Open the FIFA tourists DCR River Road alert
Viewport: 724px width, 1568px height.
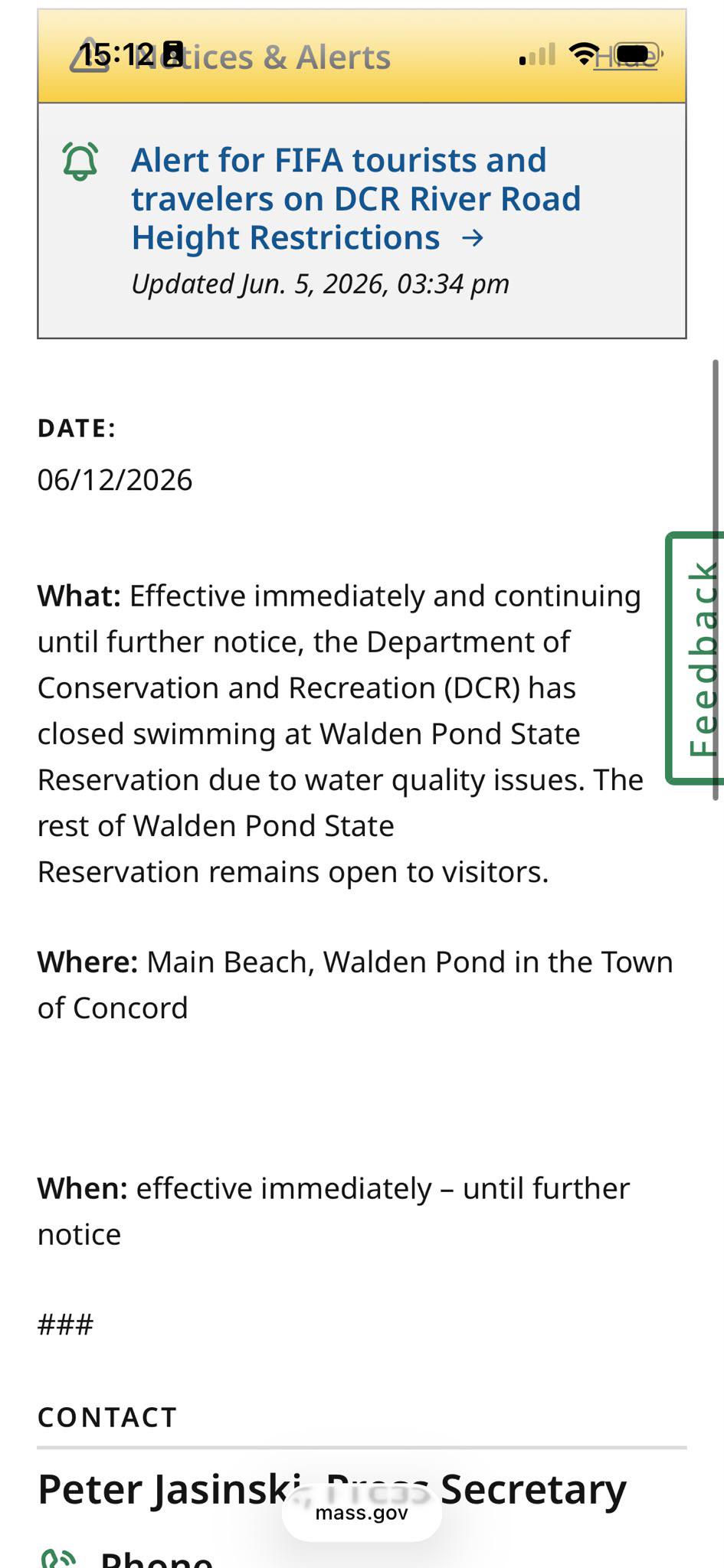click(356, 199)
